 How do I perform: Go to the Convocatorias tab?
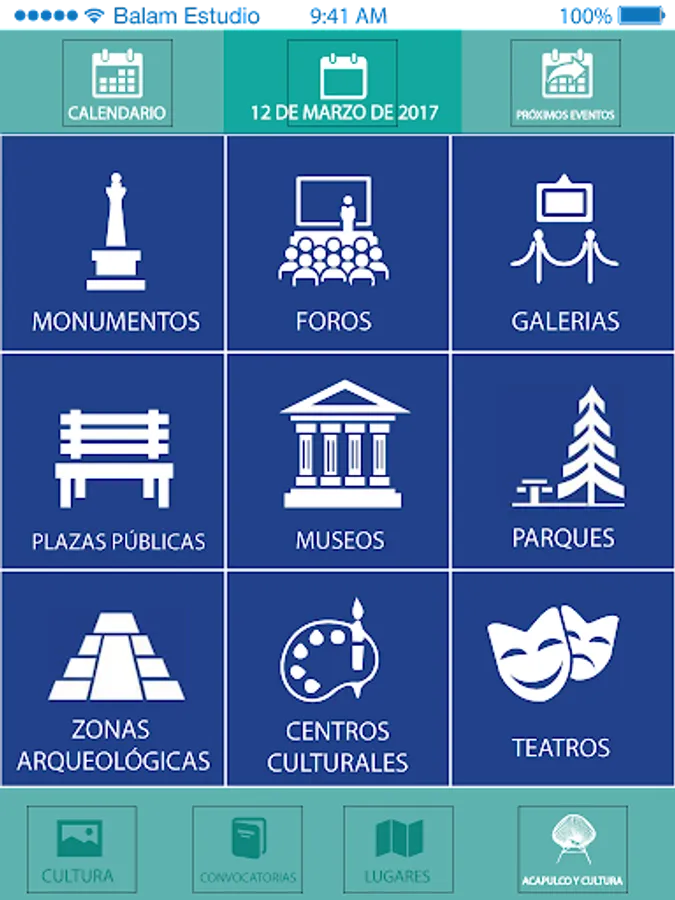coord(248,849)
